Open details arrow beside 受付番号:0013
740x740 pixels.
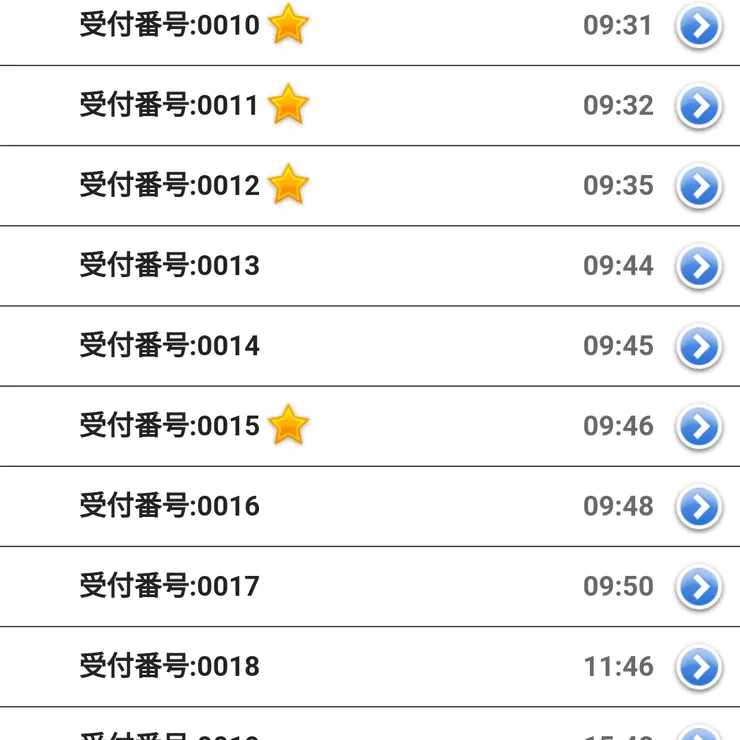point(699,266)
